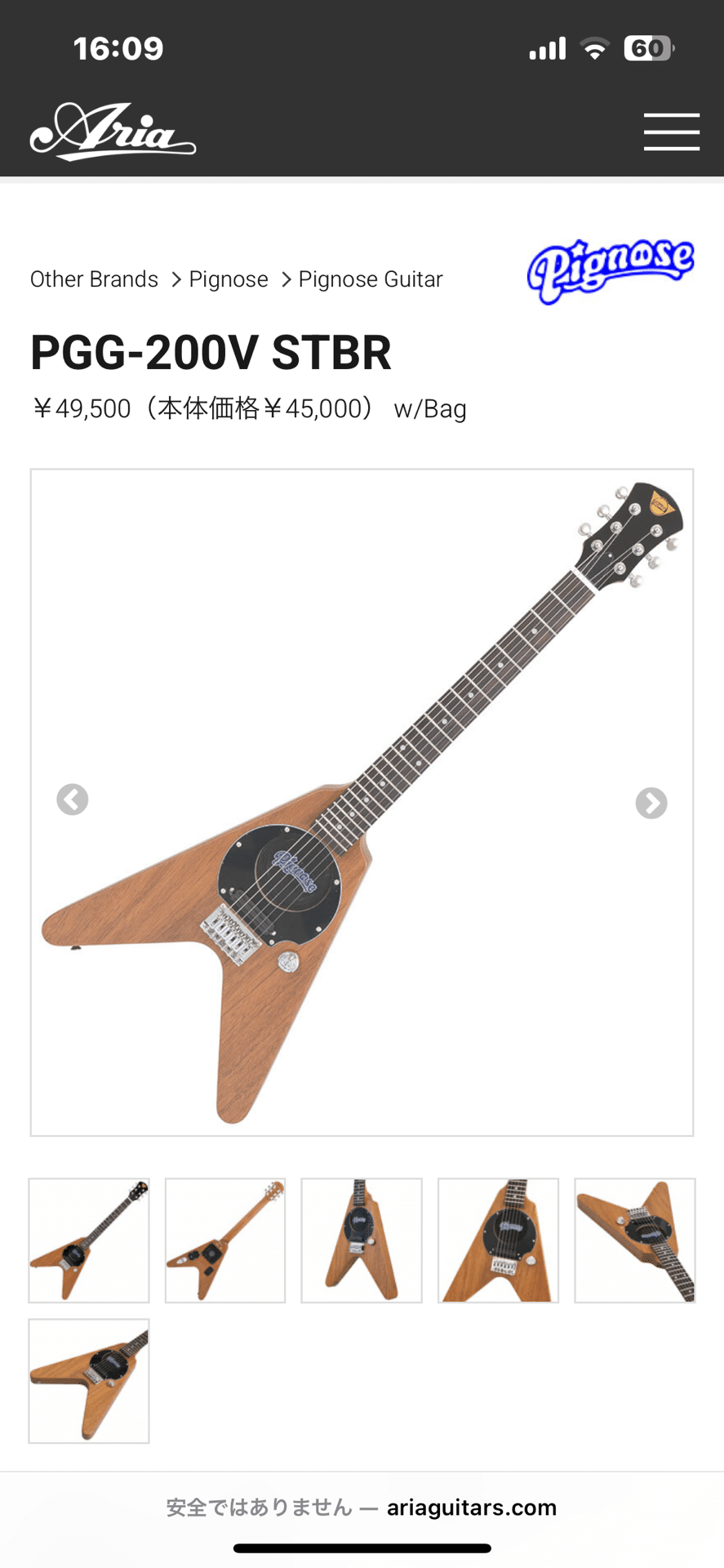Go to Aria homepage via logo
Screen dimensions: 724x1568
pyautogui.click(x=113, y=131)
